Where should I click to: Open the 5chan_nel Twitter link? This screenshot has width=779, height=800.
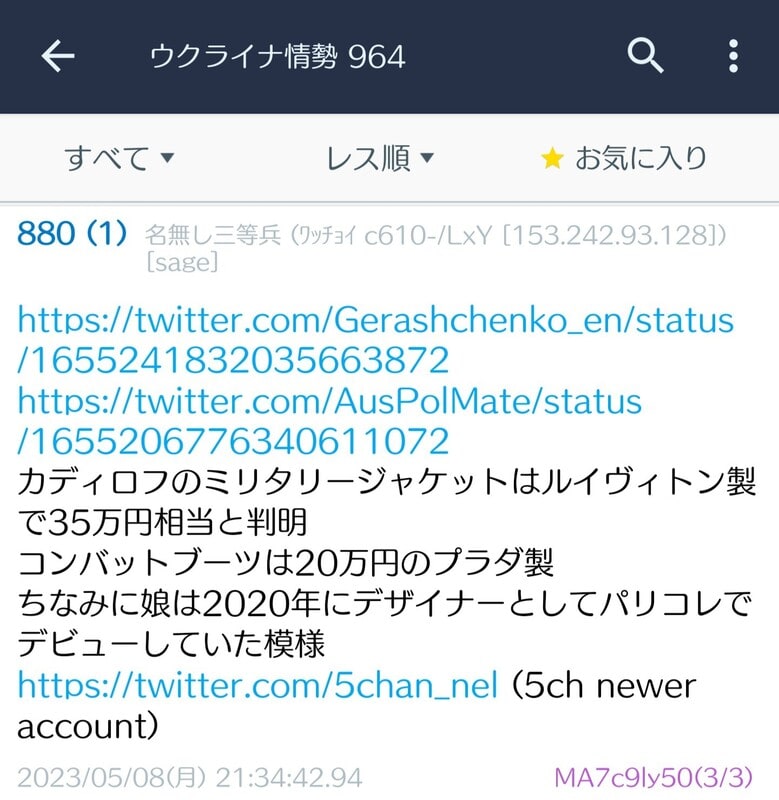tap(257, 685)
